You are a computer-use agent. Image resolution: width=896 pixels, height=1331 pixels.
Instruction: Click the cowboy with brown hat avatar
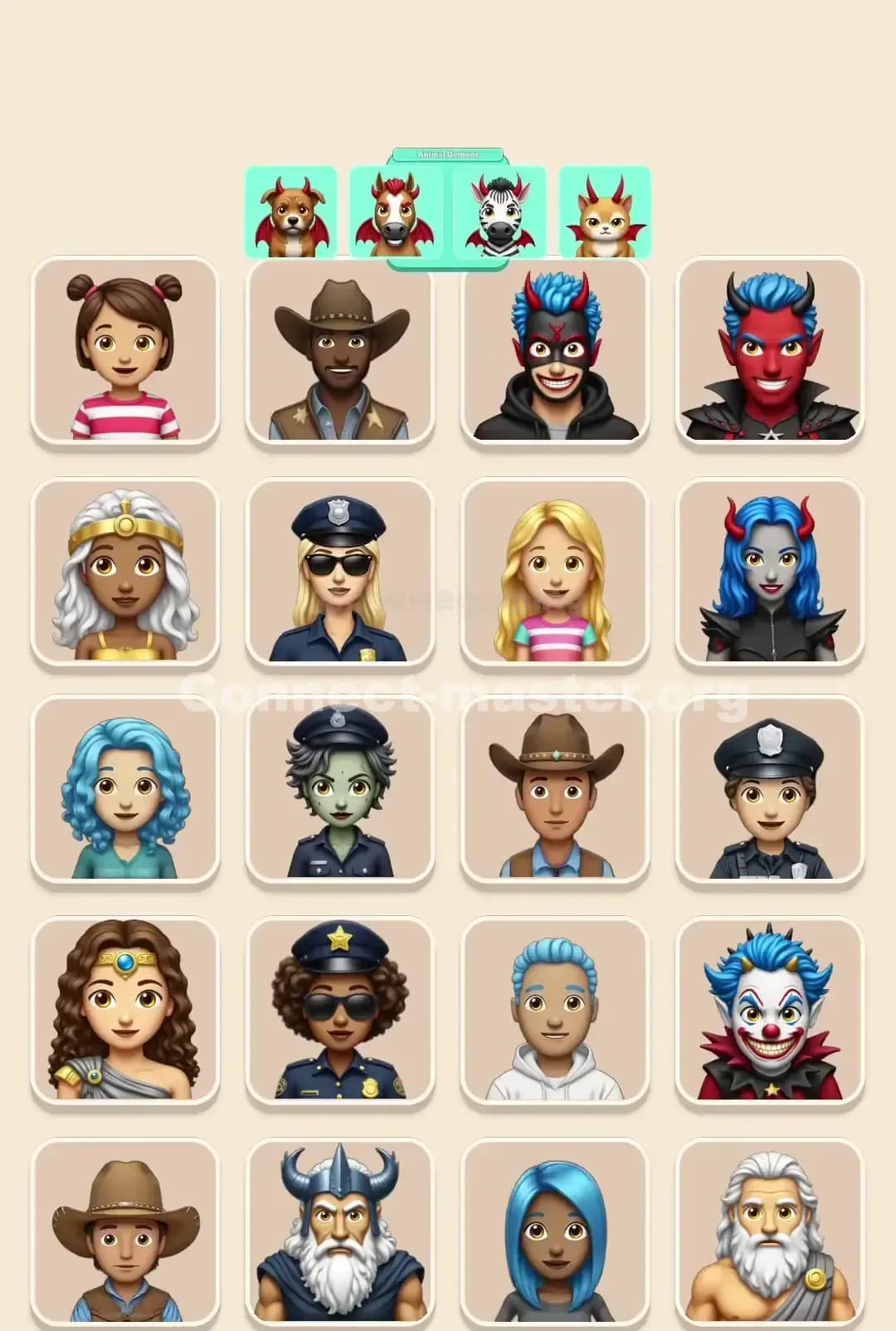(340, 352)
